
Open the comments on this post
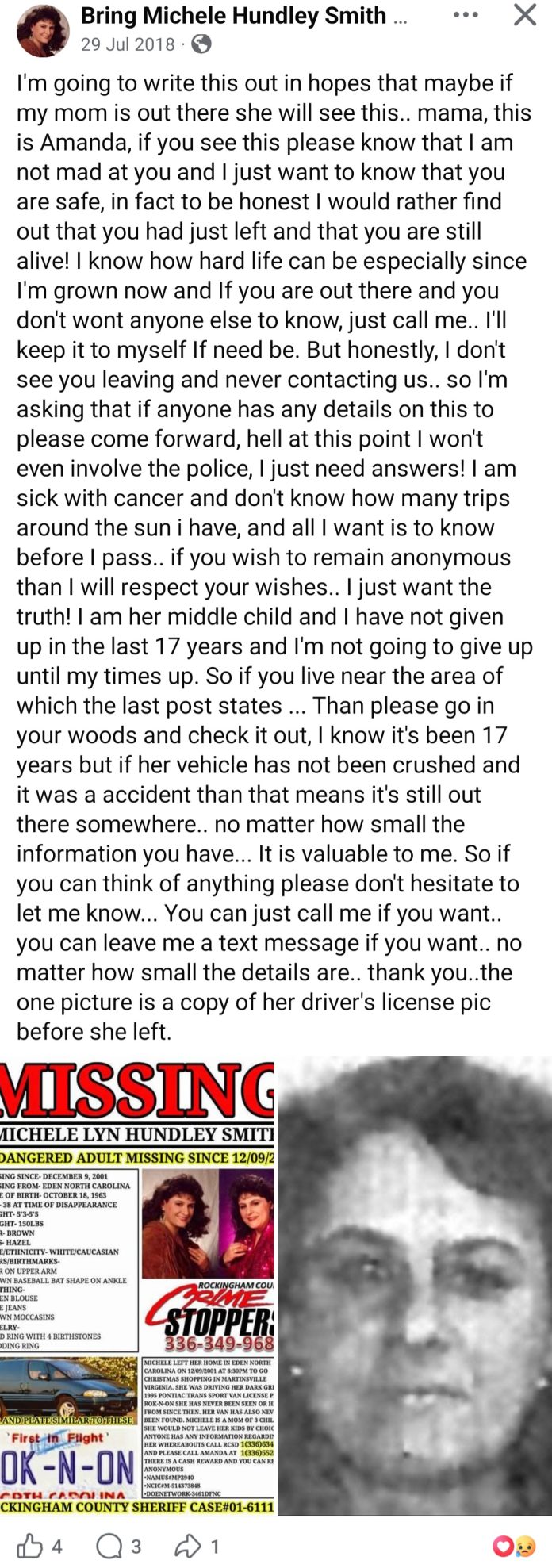(x=108, y=1546)
